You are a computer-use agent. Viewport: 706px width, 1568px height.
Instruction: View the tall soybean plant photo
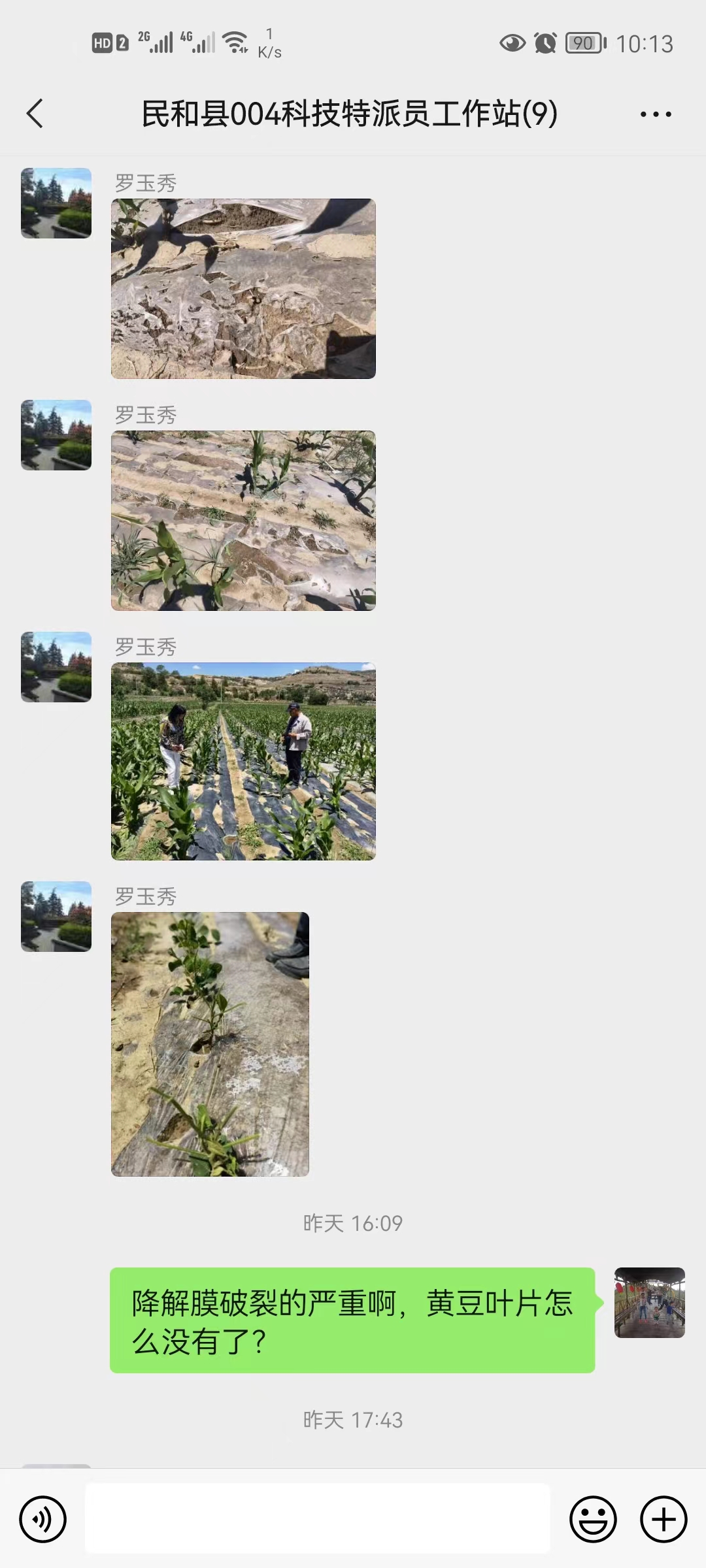210,1044
